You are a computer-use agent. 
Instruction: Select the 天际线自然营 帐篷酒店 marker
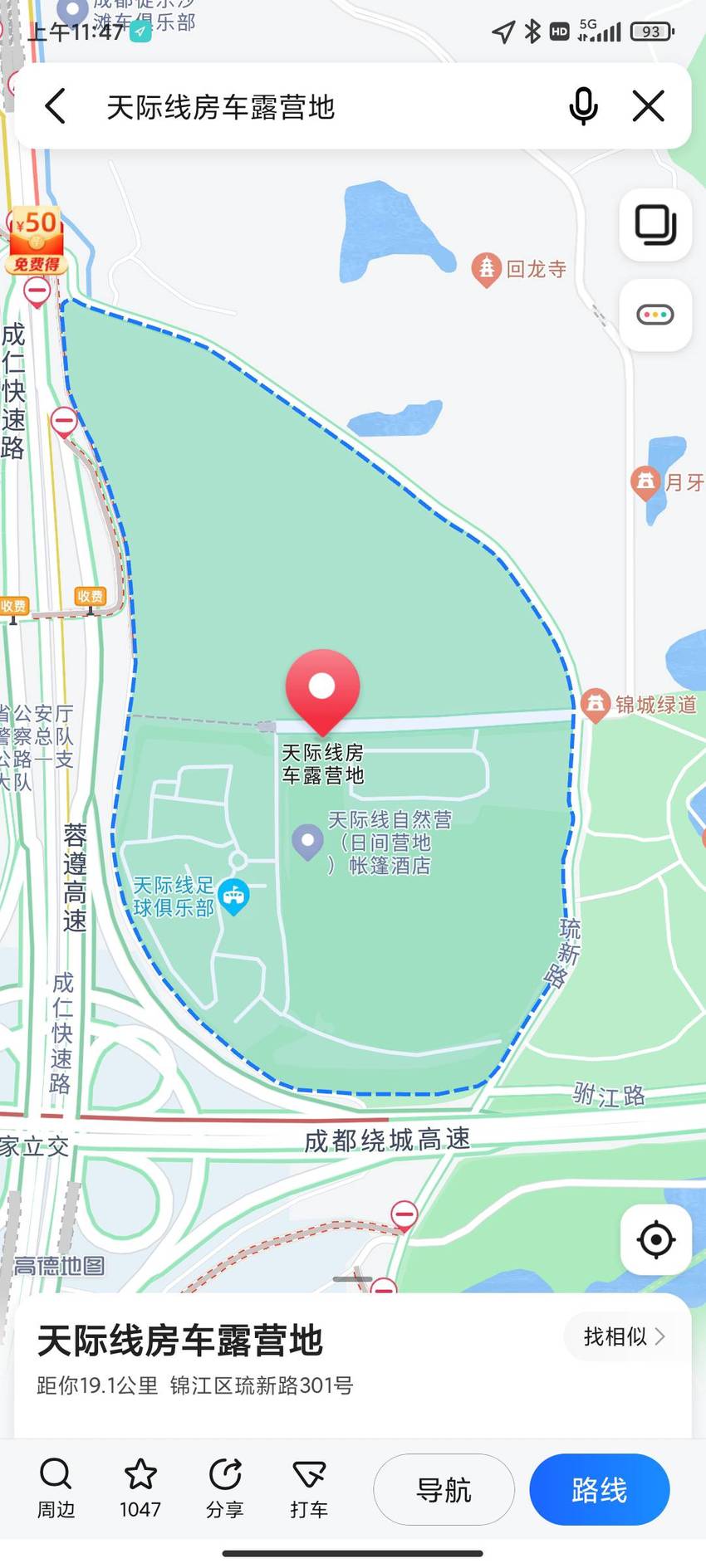coord(307,842)
